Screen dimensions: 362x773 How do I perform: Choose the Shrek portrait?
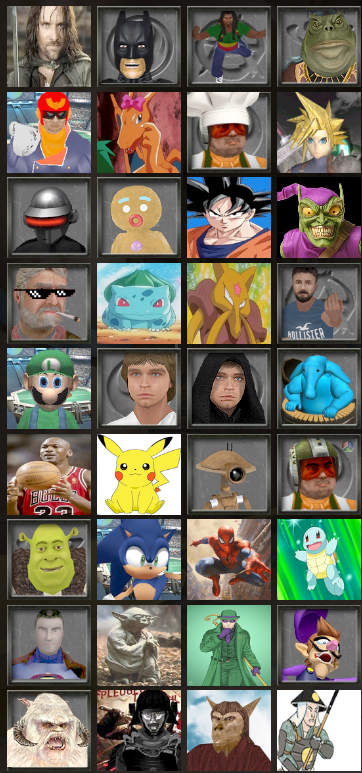click(x=49, y=559)
